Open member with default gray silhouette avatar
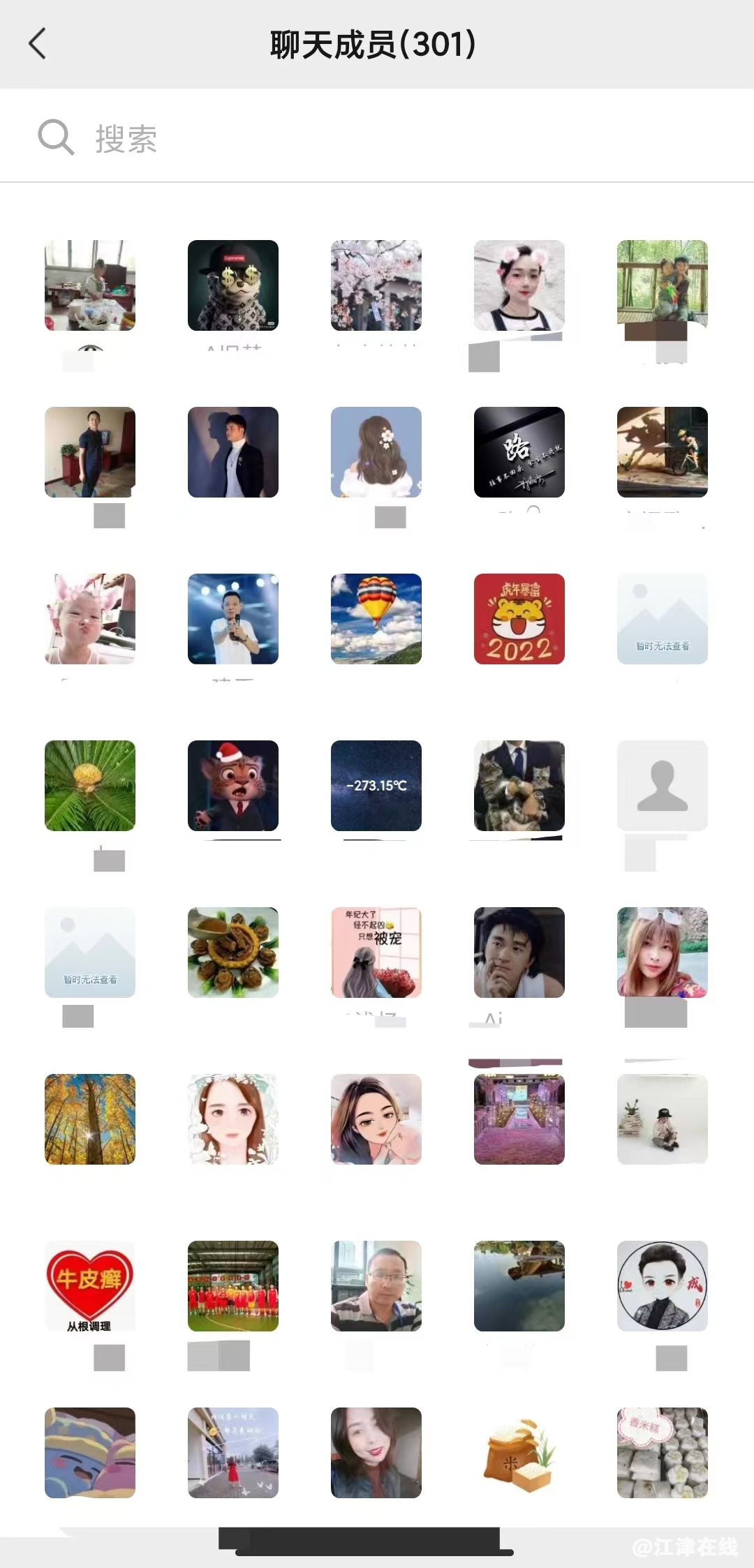 point(662,786)
